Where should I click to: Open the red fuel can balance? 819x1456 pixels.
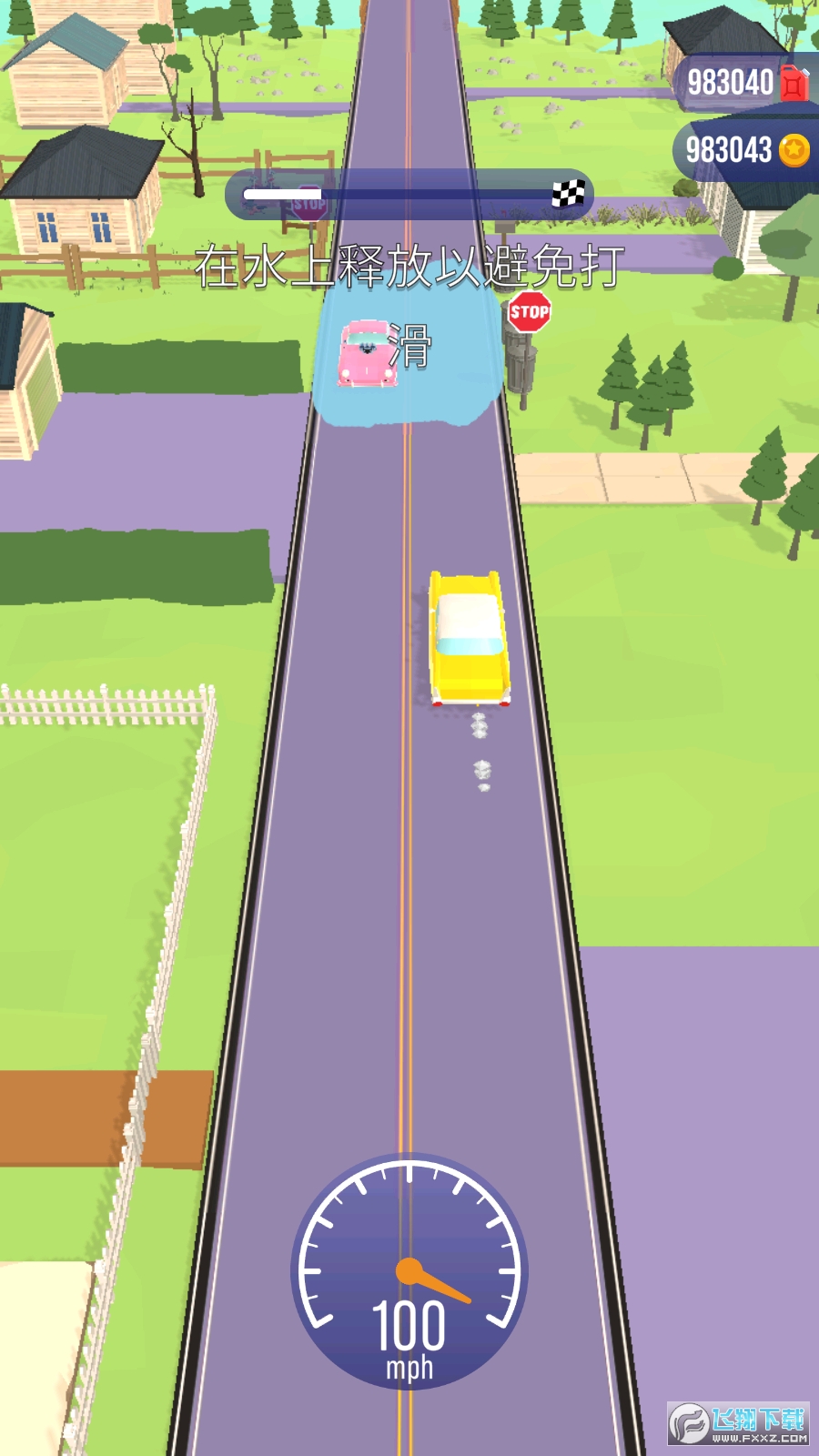[x=745, y=83]
